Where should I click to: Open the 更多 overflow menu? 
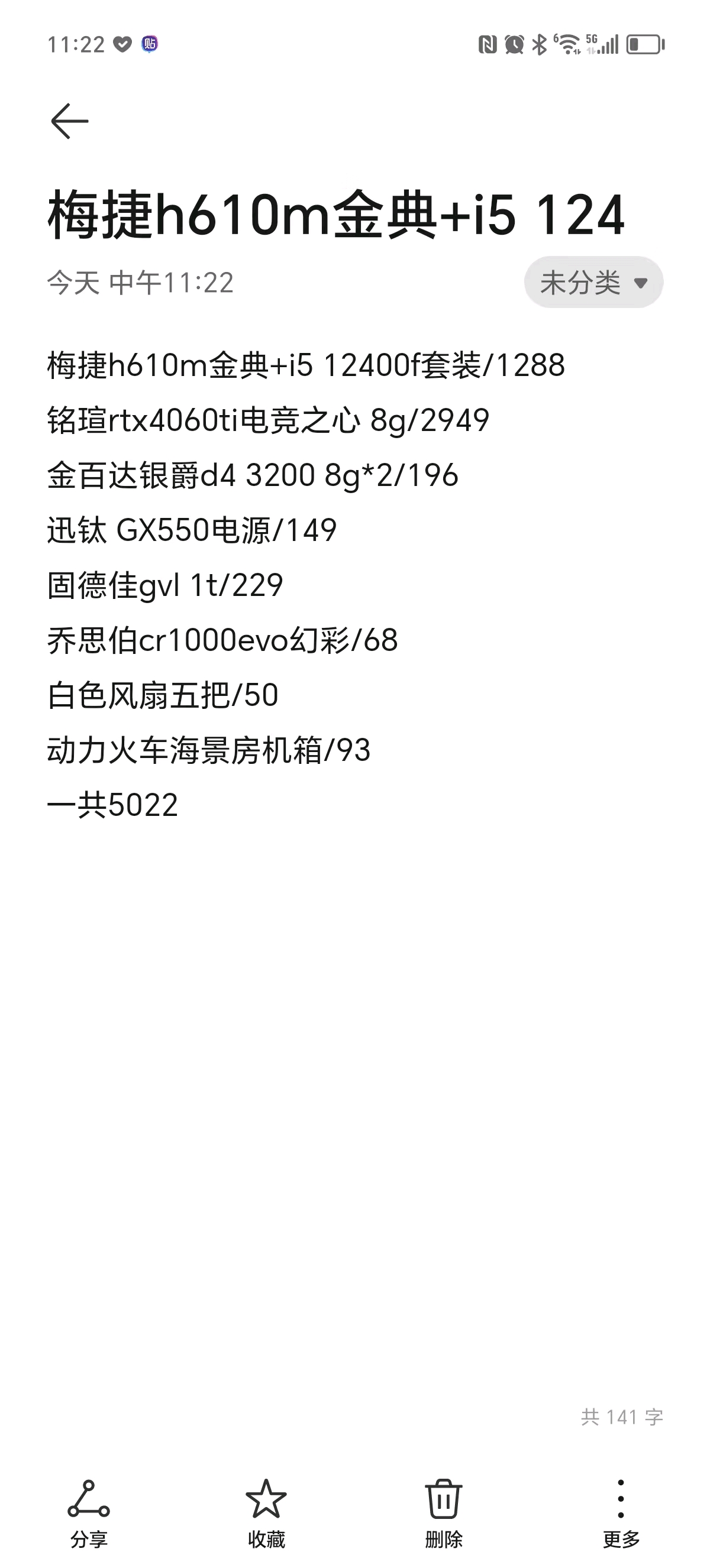621,1513
